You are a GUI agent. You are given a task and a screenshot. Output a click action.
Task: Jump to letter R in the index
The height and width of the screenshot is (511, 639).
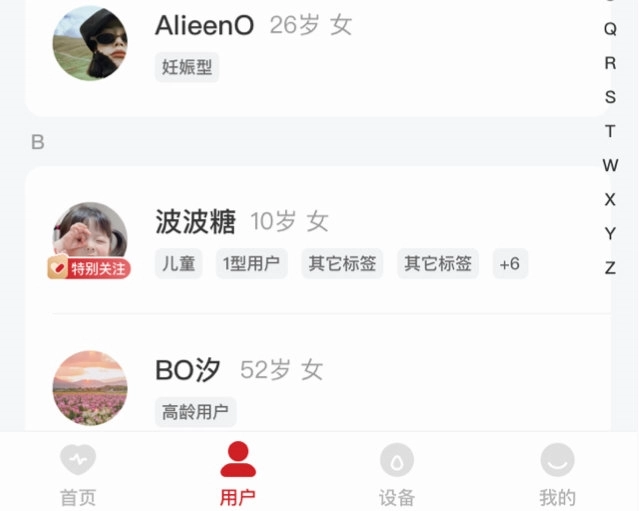(x=610, y=63)
